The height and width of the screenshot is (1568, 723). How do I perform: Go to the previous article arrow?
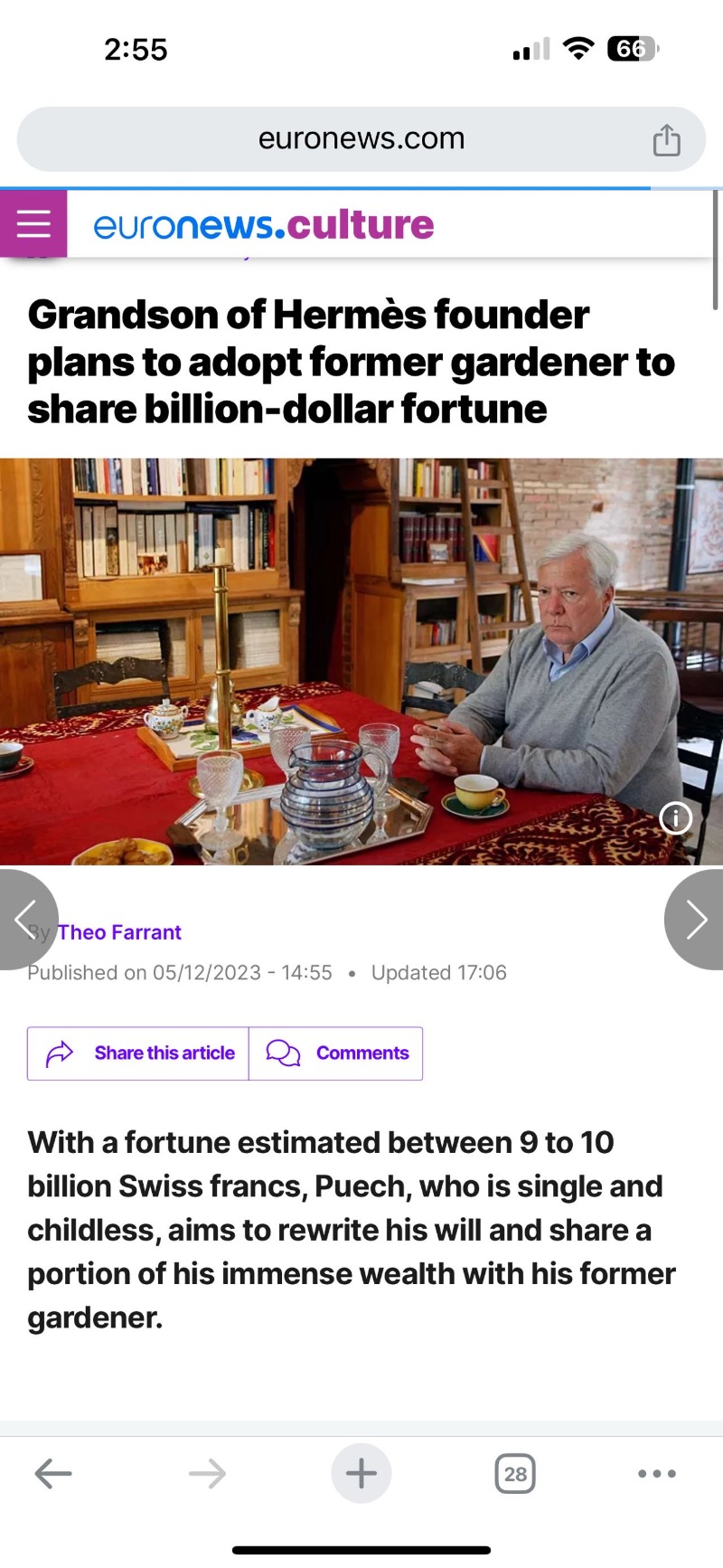click(x=27, y=920)
